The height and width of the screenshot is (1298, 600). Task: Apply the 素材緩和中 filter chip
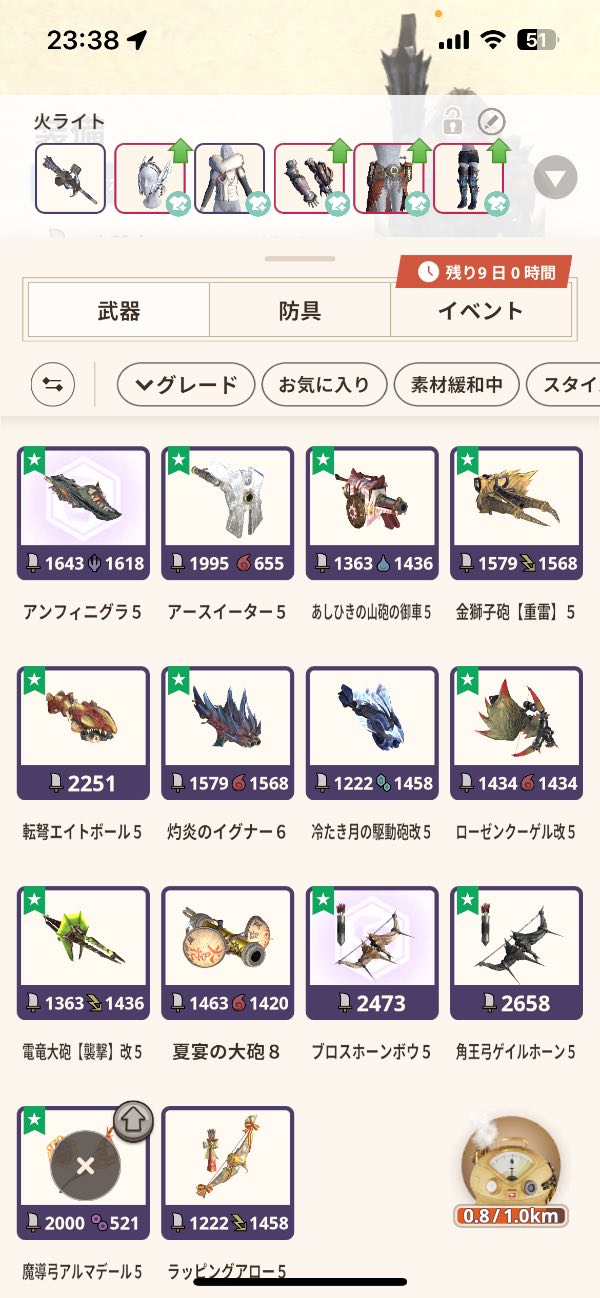pos(455,385)
